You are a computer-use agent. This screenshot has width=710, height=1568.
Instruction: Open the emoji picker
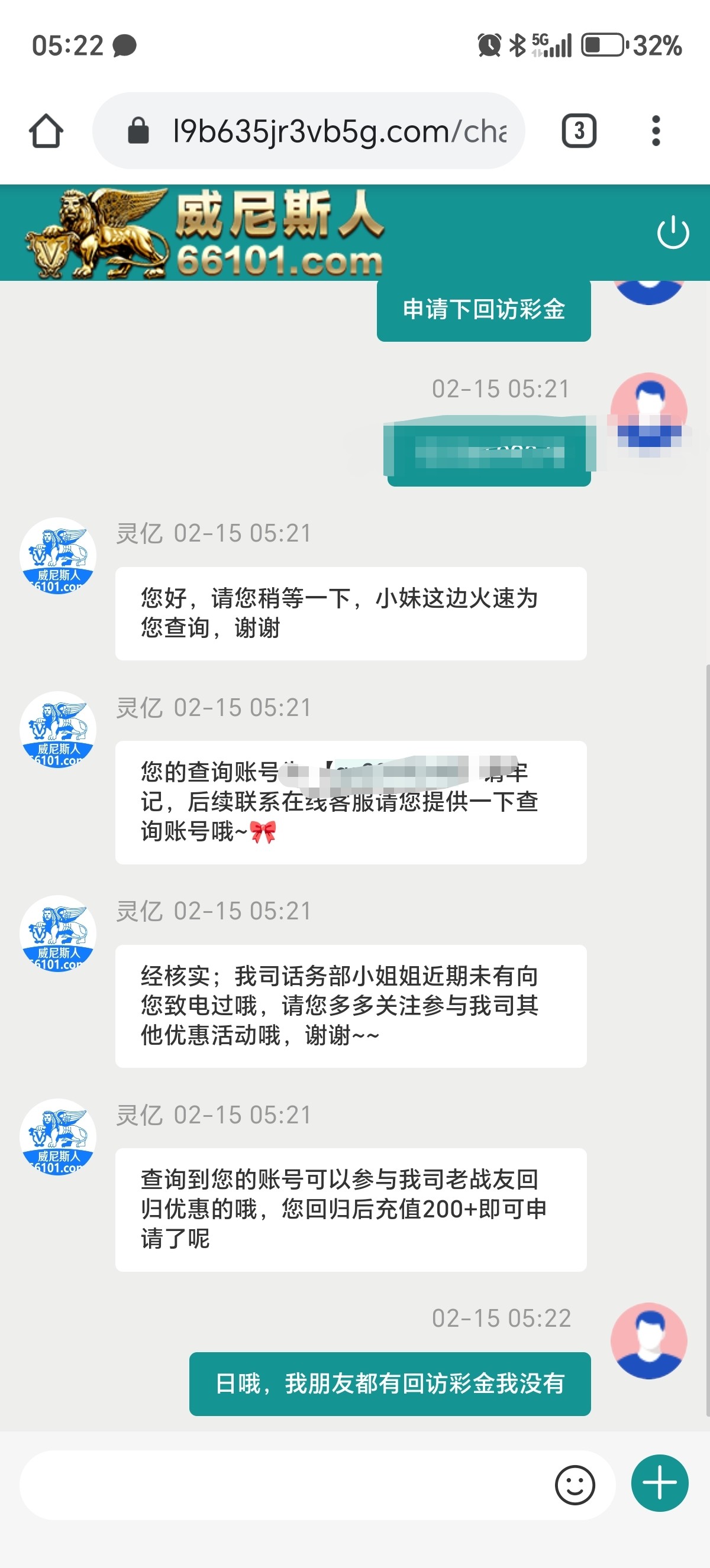click(x=574, y=1485)
